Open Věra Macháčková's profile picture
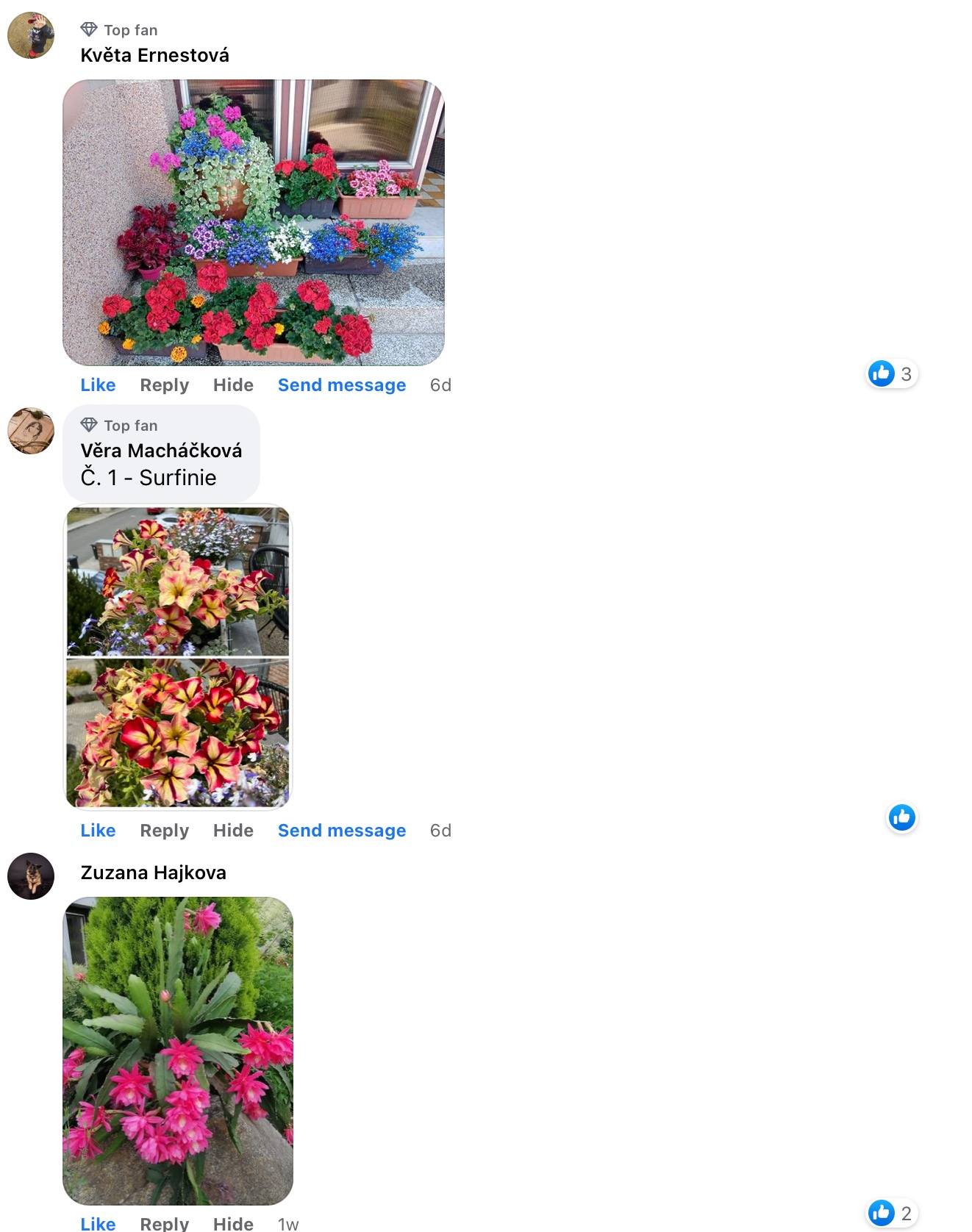The height and width of the screenshot is (1232, 972). (31, 431)
